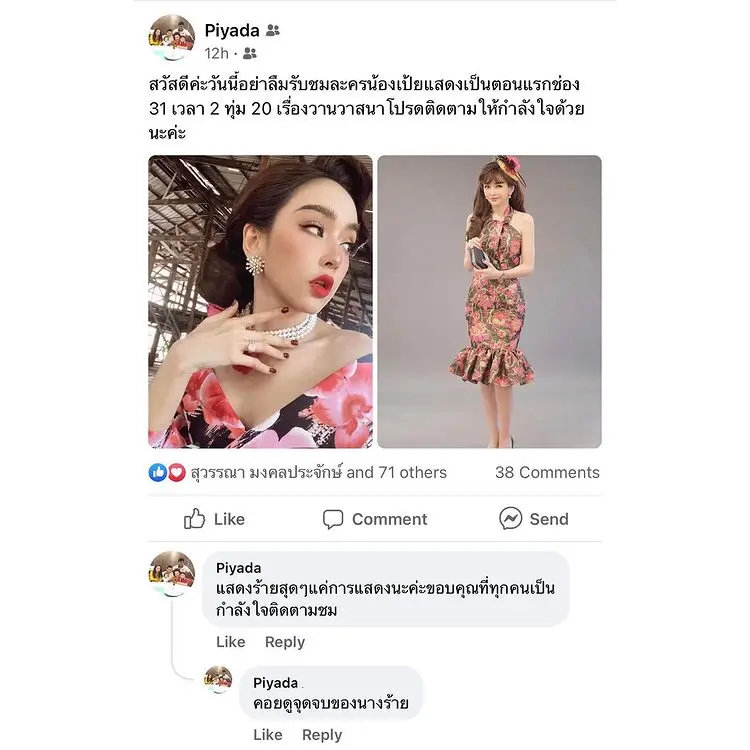
Task: Open the close-up portrait photo in the post
Action: [x=260, y=301]
